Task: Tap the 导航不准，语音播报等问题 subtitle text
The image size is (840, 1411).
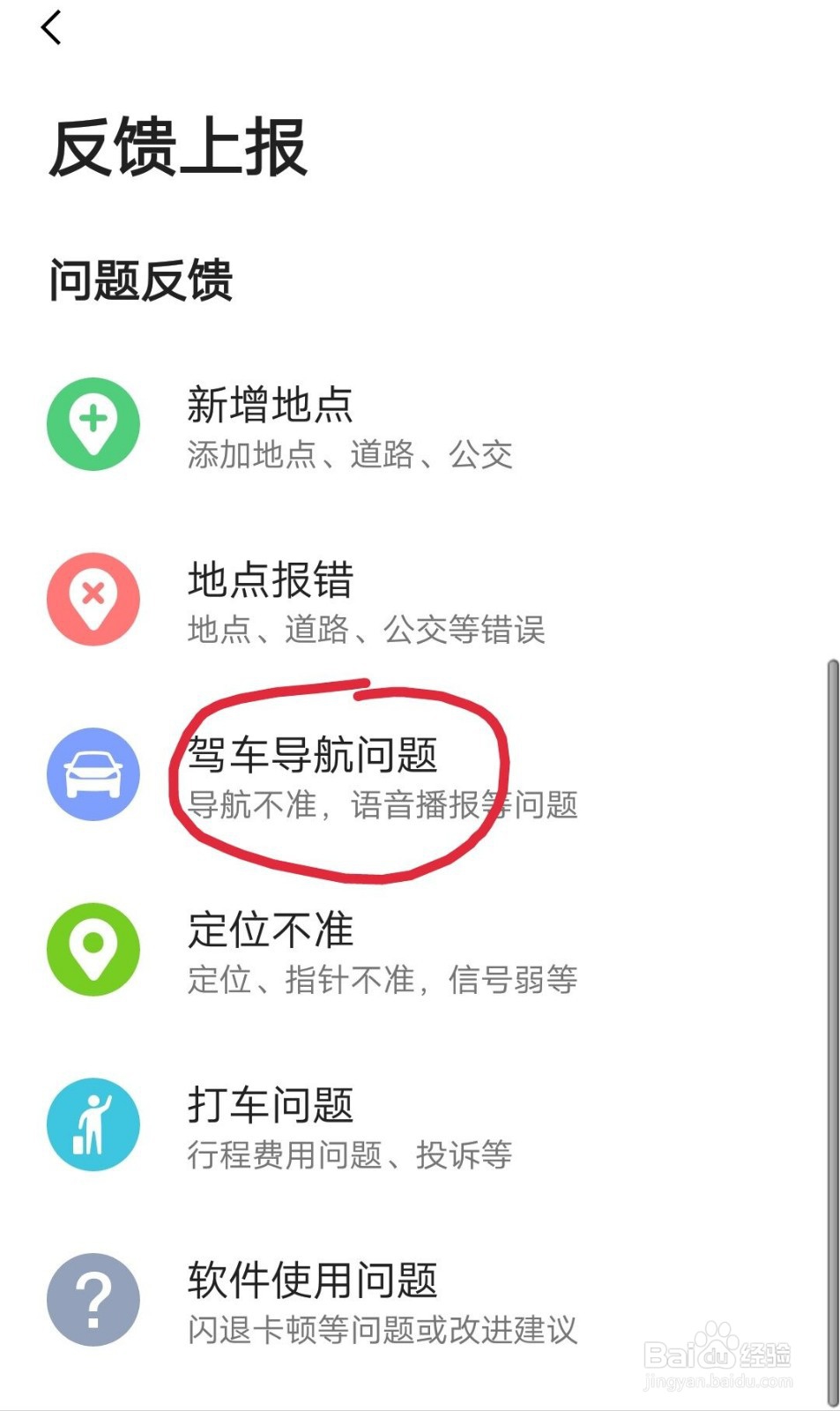Action: pyautogui.click(x=383, y=804)
